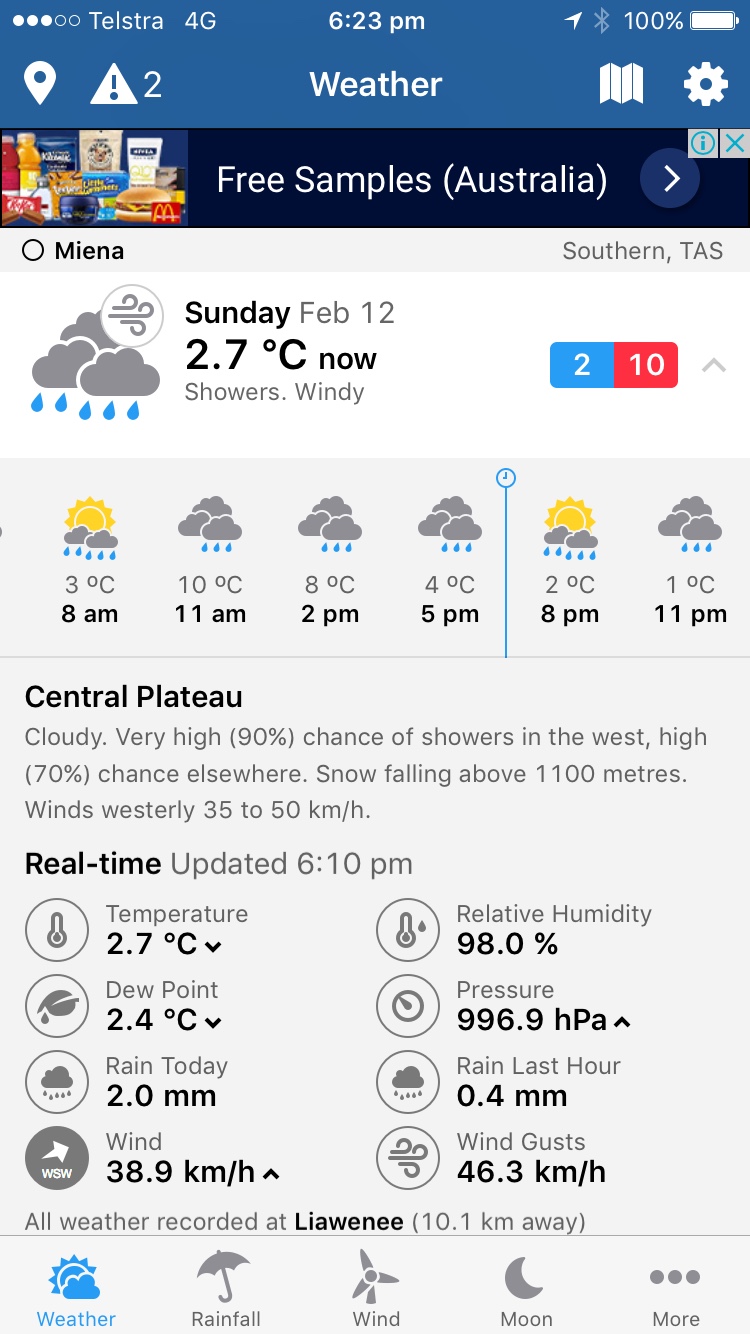The image size is (750, 1334).
Task: Open the settings gear
Action: 706,85
